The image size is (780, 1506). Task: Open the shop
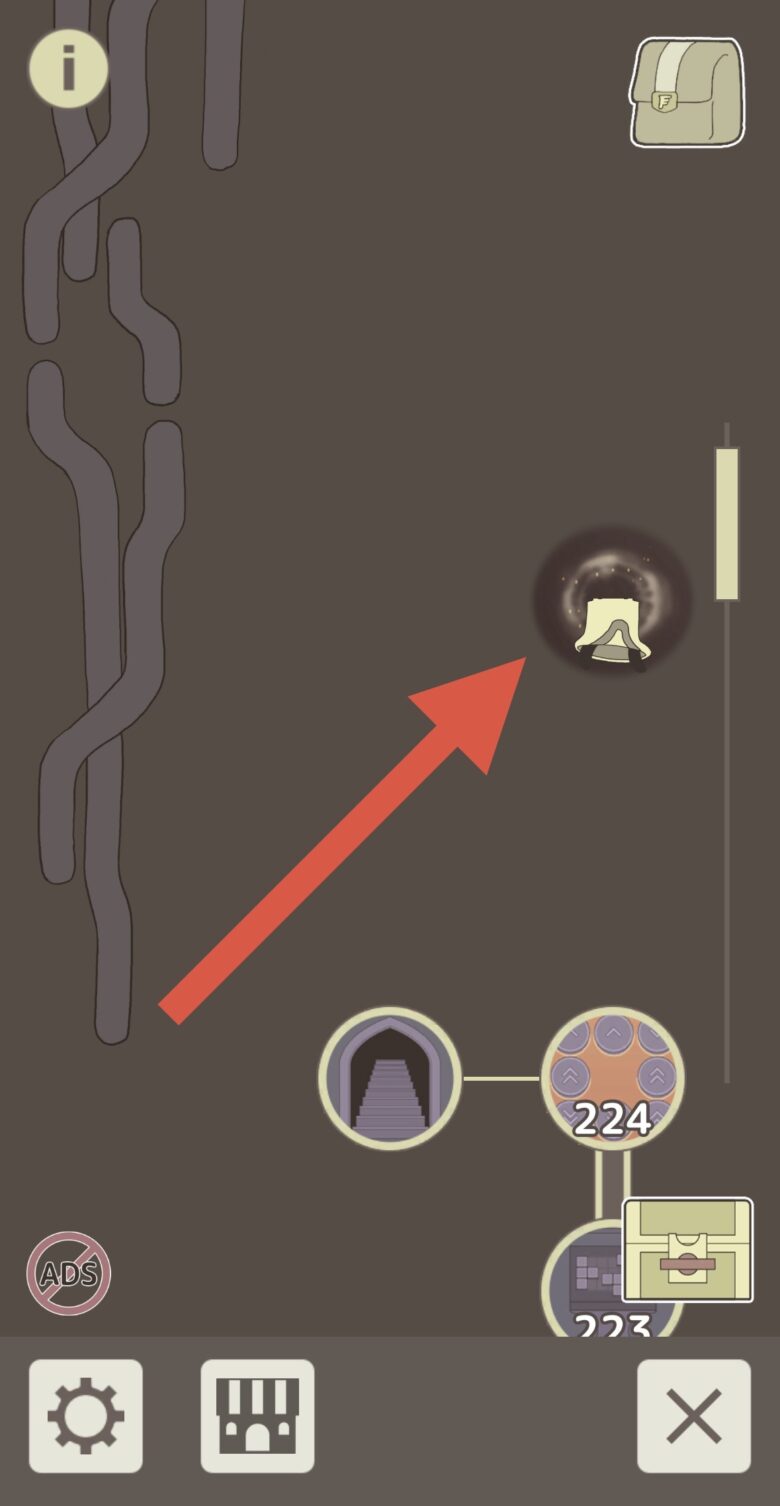coord(258,1416)
